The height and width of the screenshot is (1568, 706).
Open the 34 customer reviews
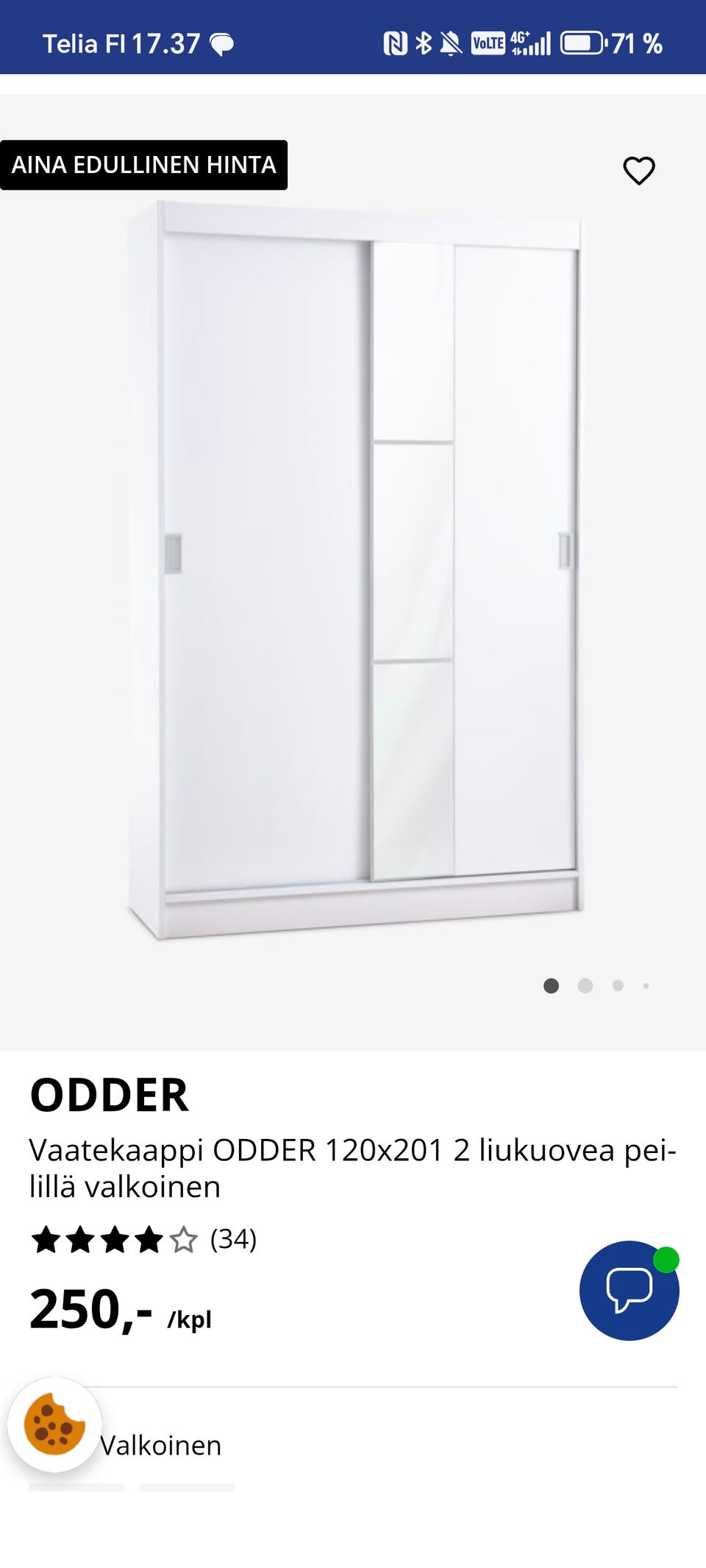pos(232,1239)
